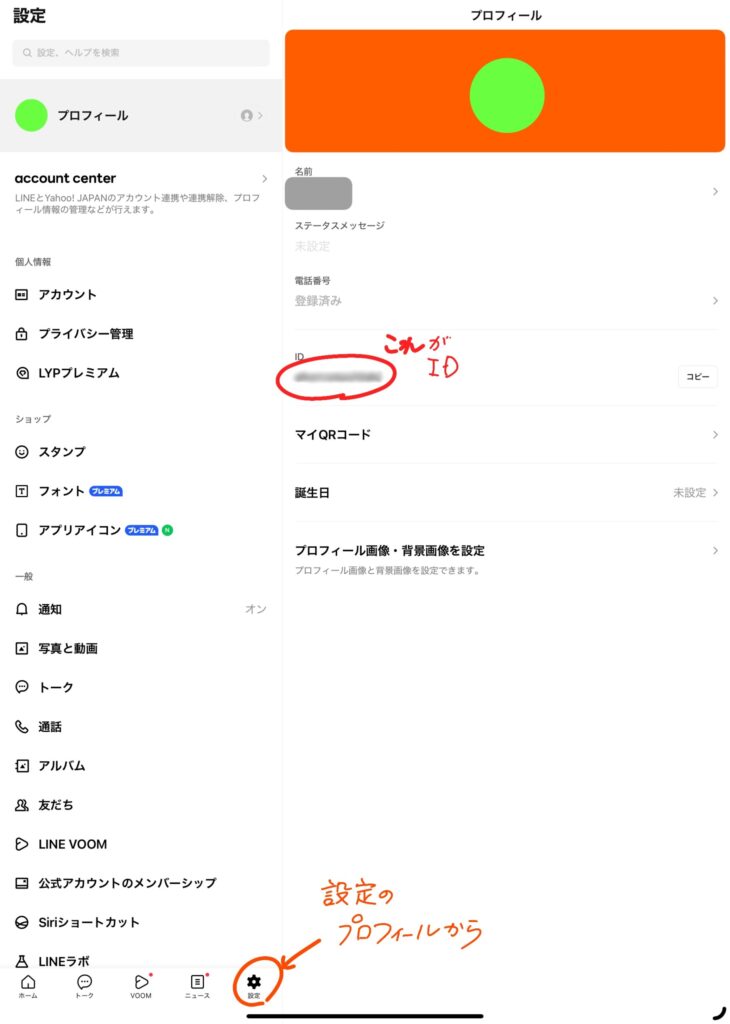The width and height of the screenshot is (730, 1024).
Task: Edit the 名前 field row
Action: 505,191
